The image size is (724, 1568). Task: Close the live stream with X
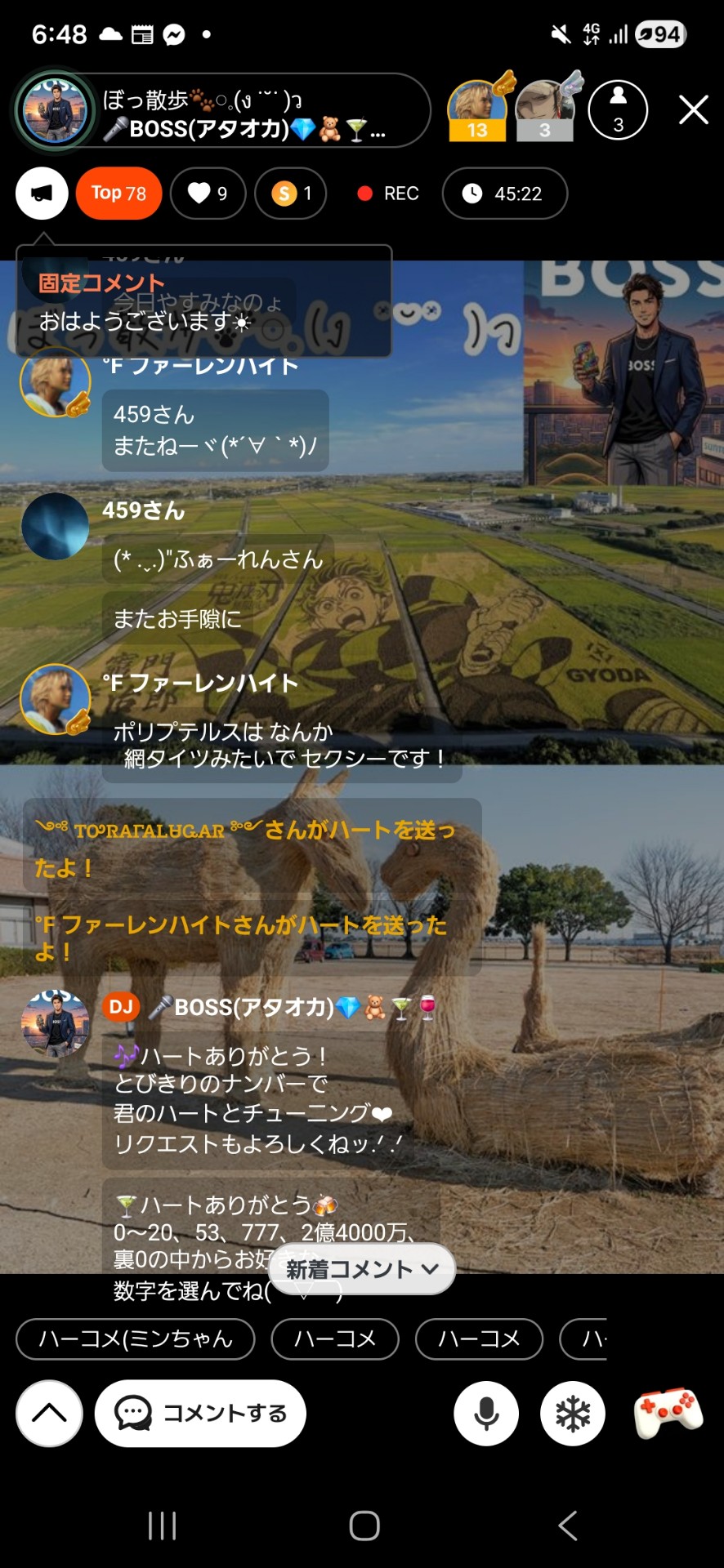pyautogui.click(x=693, y=109)
